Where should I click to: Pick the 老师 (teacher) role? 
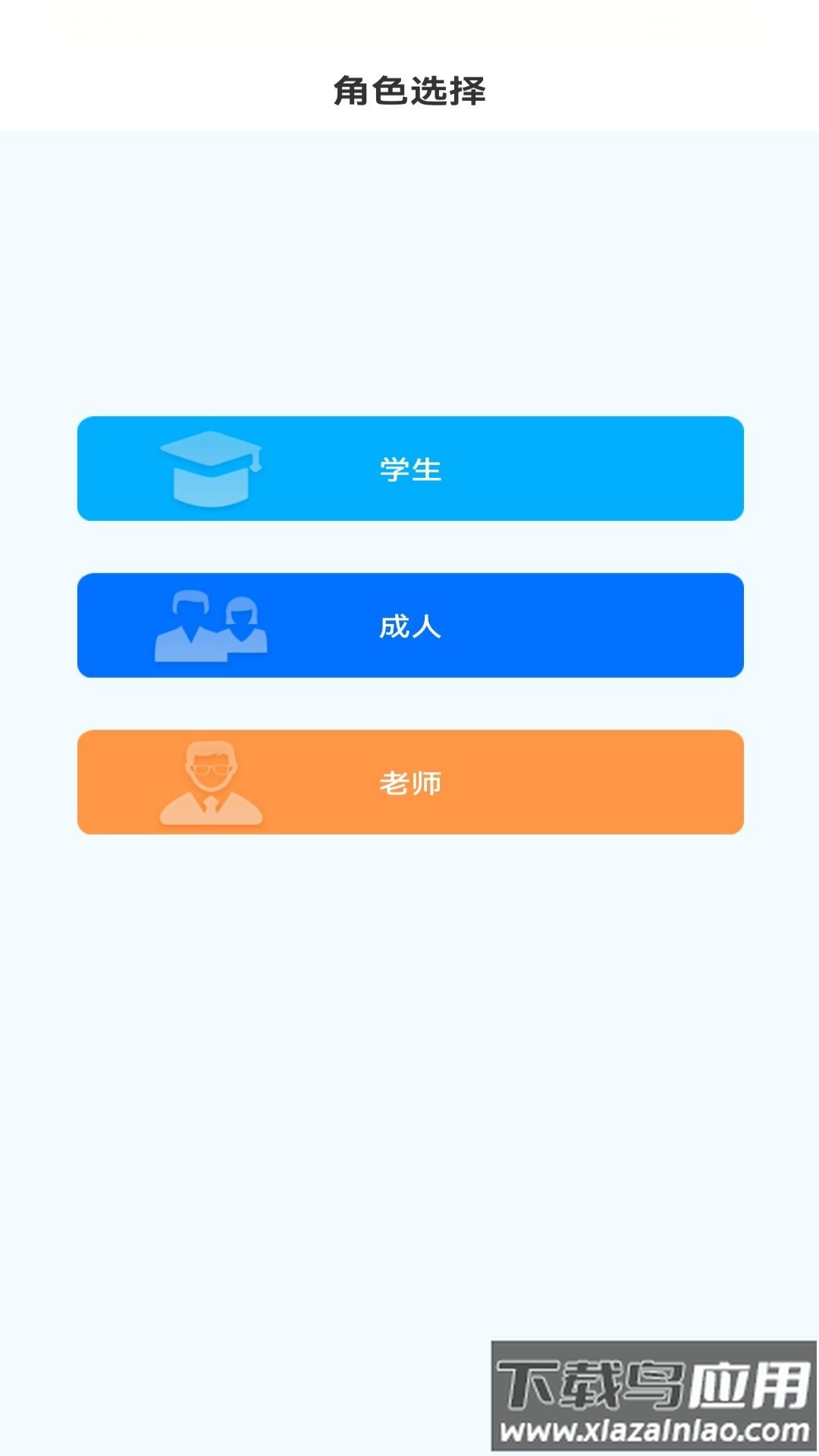409,782
